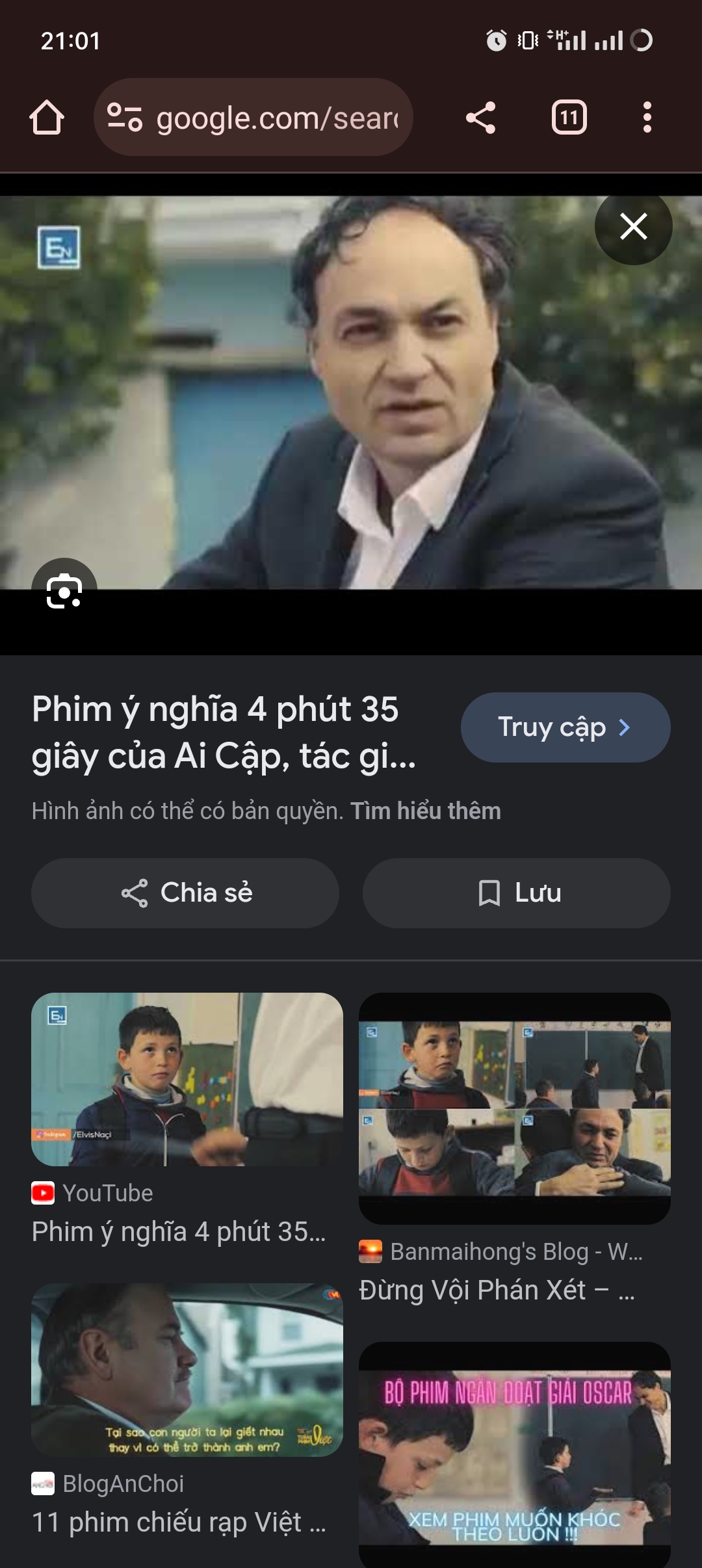Open the Banmaihong's Blog image result
The height and width of the screenshot is (1568, 702).
coord(514,1108)
